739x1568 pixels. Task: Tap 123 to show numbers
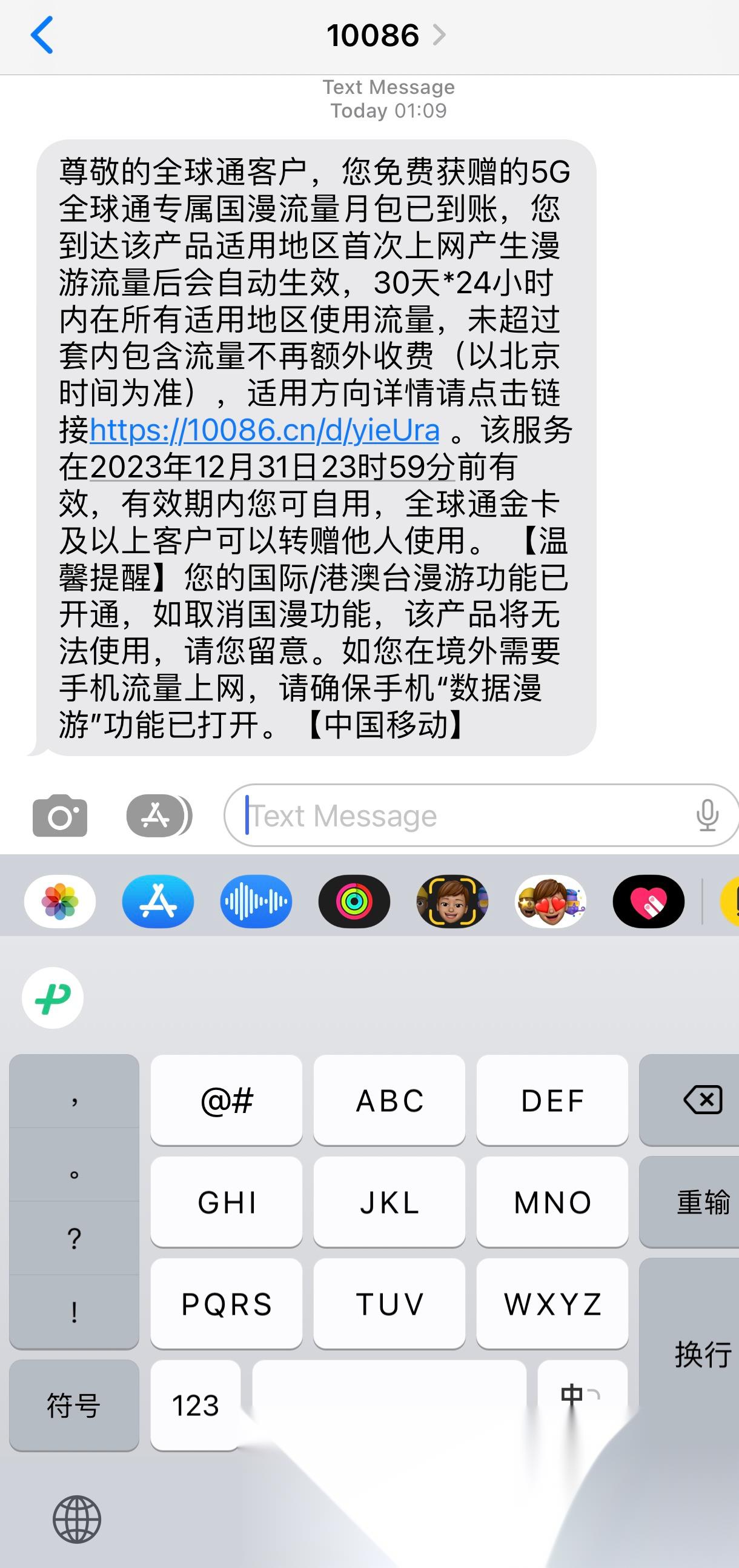[x=195, y=1404]
